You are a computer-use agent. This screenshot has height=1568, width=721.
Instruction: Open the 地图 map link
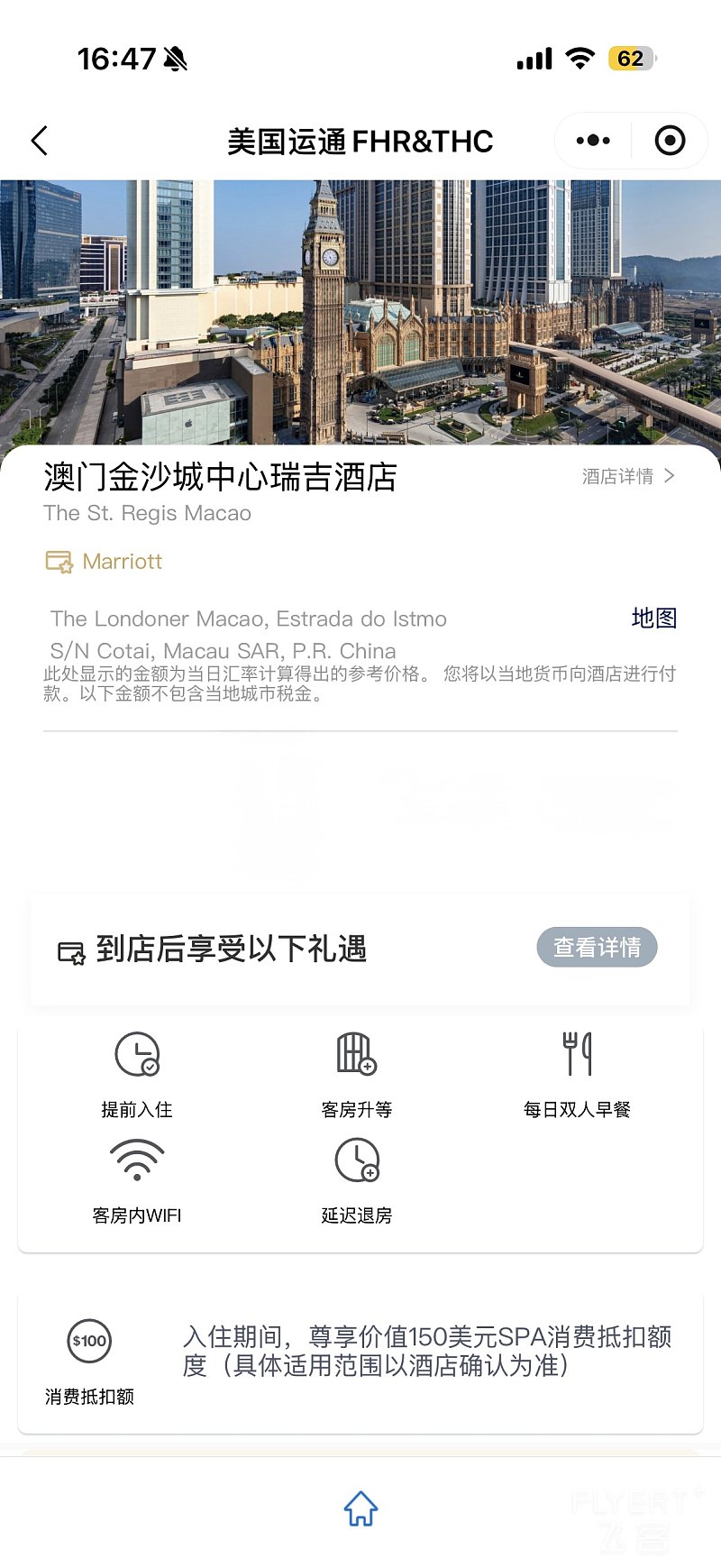point(653,618)
